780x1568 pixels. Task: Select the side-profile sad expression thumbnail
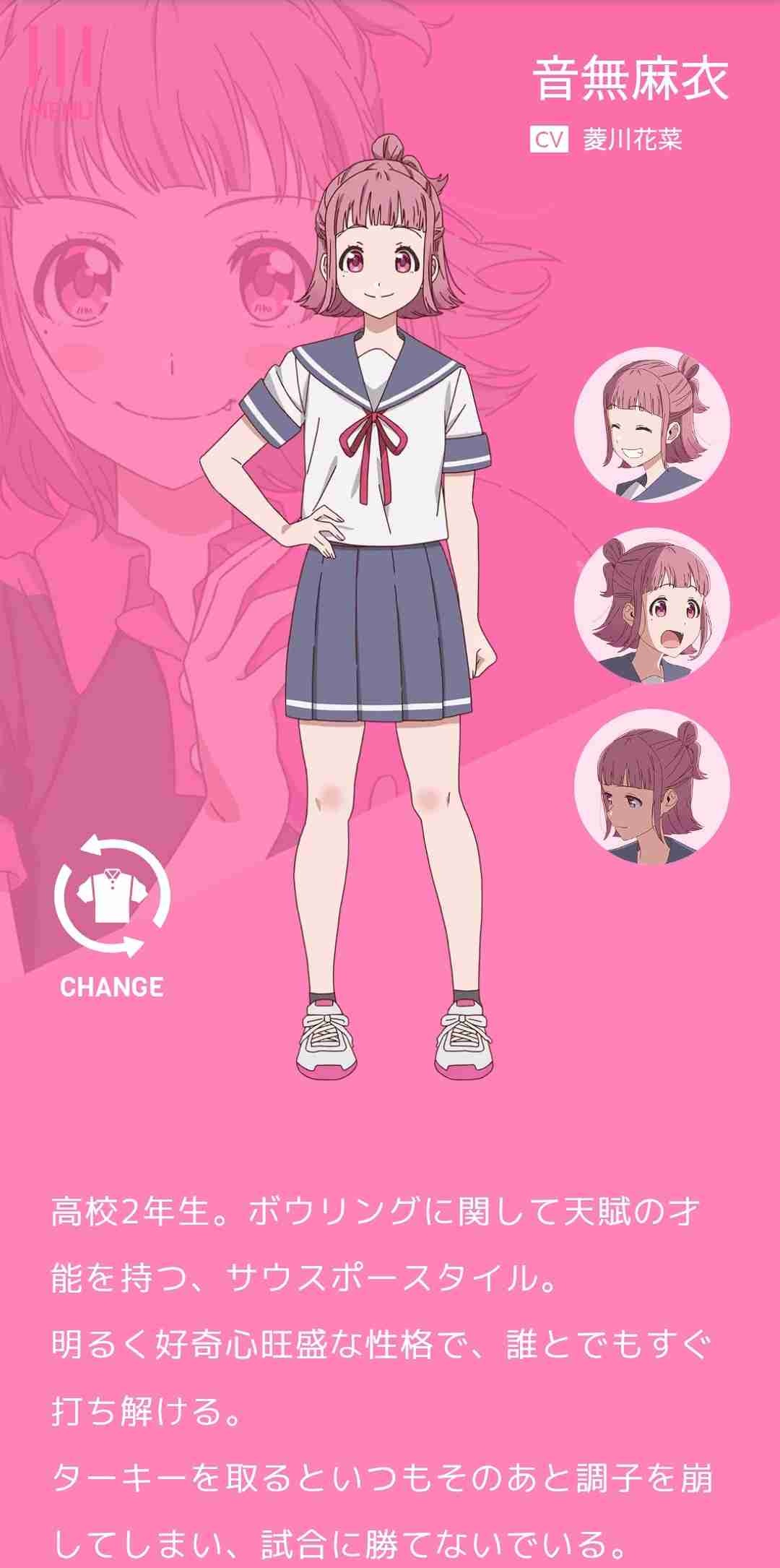pyautogui.click(x=651, y=788)
